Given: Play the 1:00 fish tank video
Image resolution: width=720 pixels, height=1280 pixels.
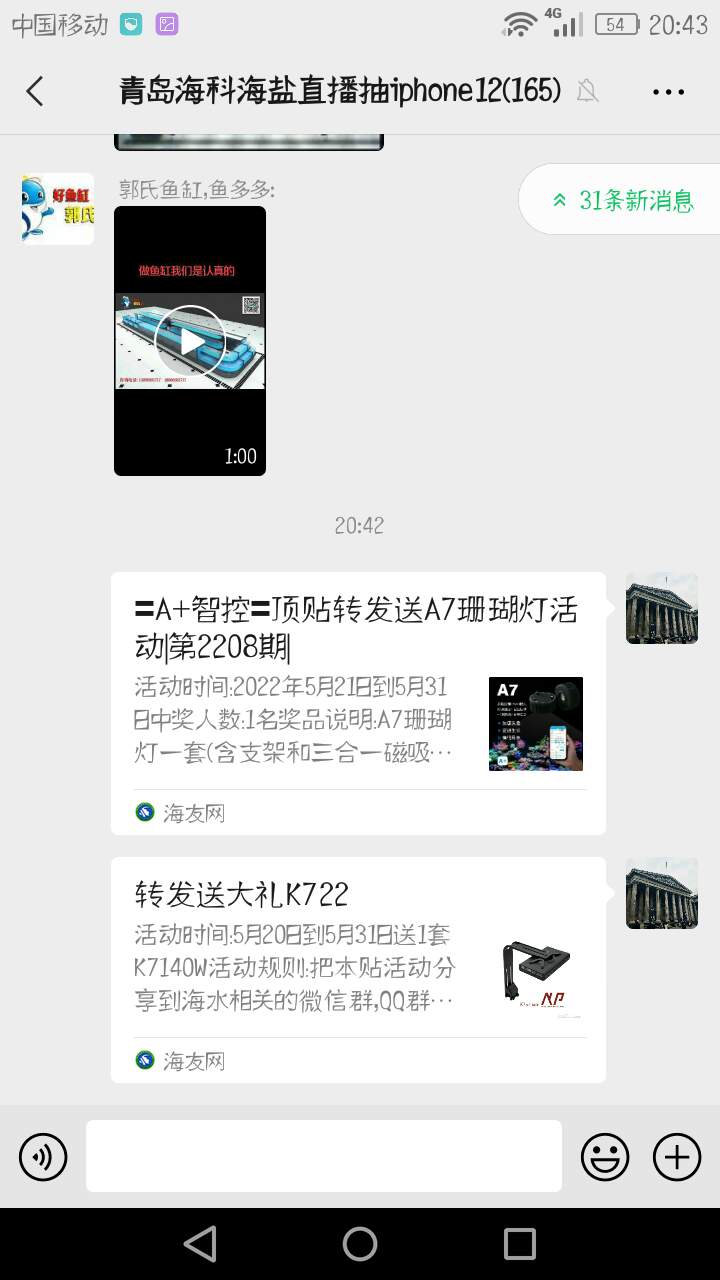Looking at the screenshot, I should click(190, 341).
